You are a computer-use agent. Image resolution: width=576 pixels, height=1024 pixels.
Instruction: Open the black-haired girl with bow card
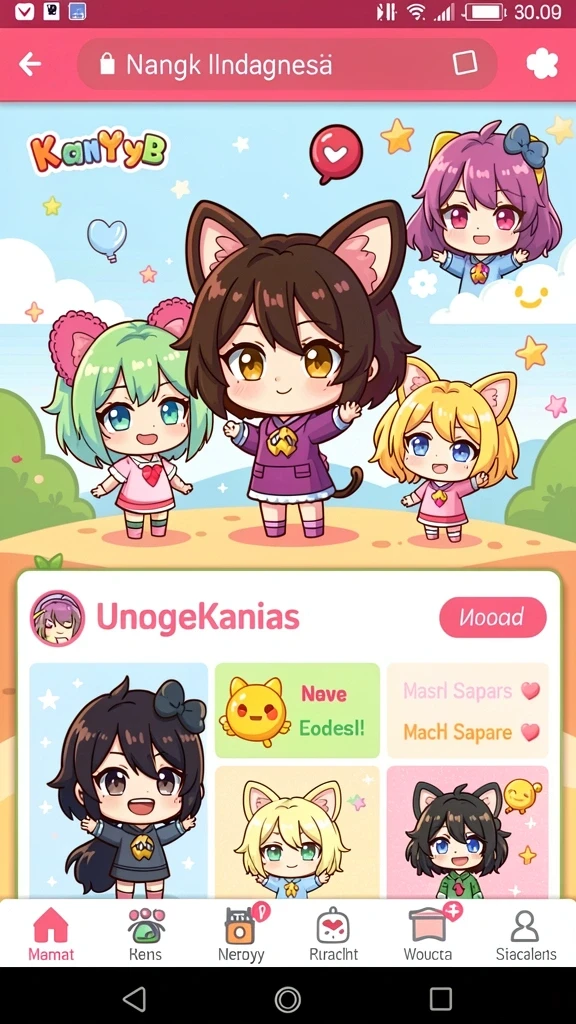click(119, 780)
